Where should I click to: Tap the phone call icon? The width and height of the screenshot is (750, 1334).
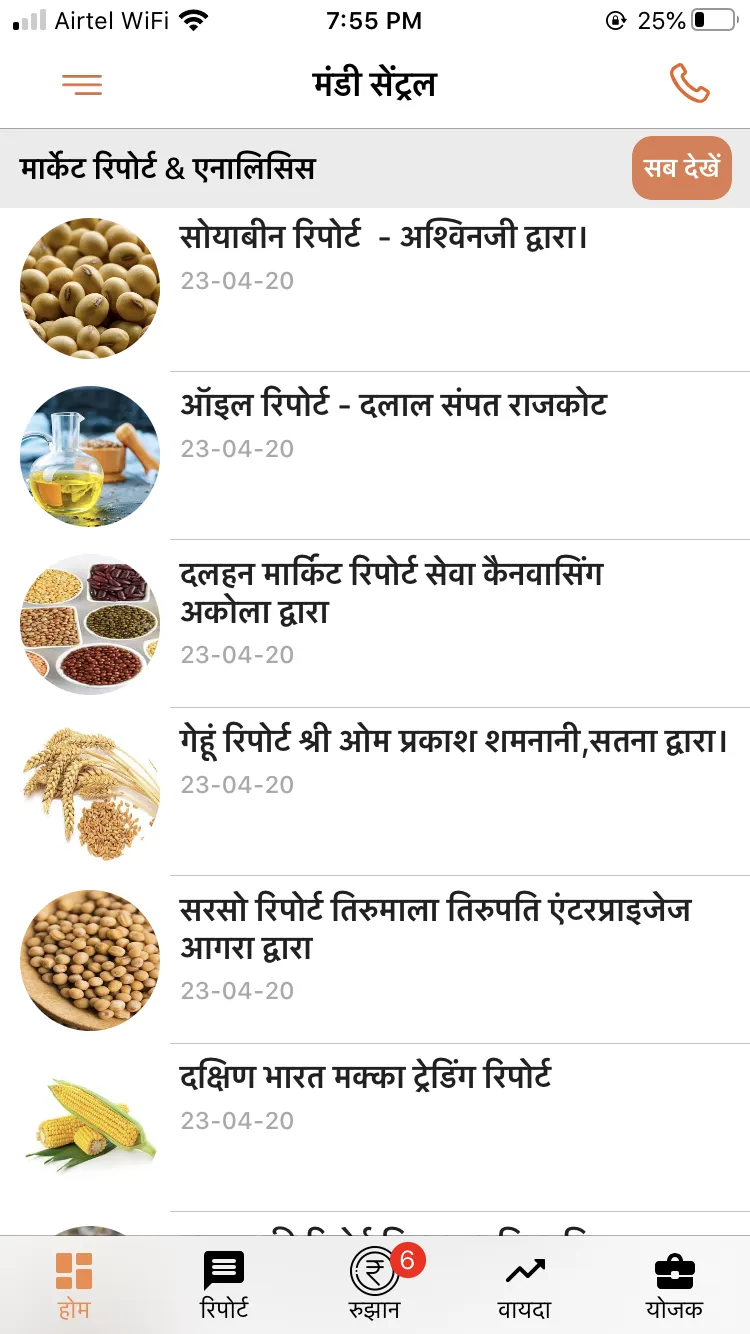[690, 85]
